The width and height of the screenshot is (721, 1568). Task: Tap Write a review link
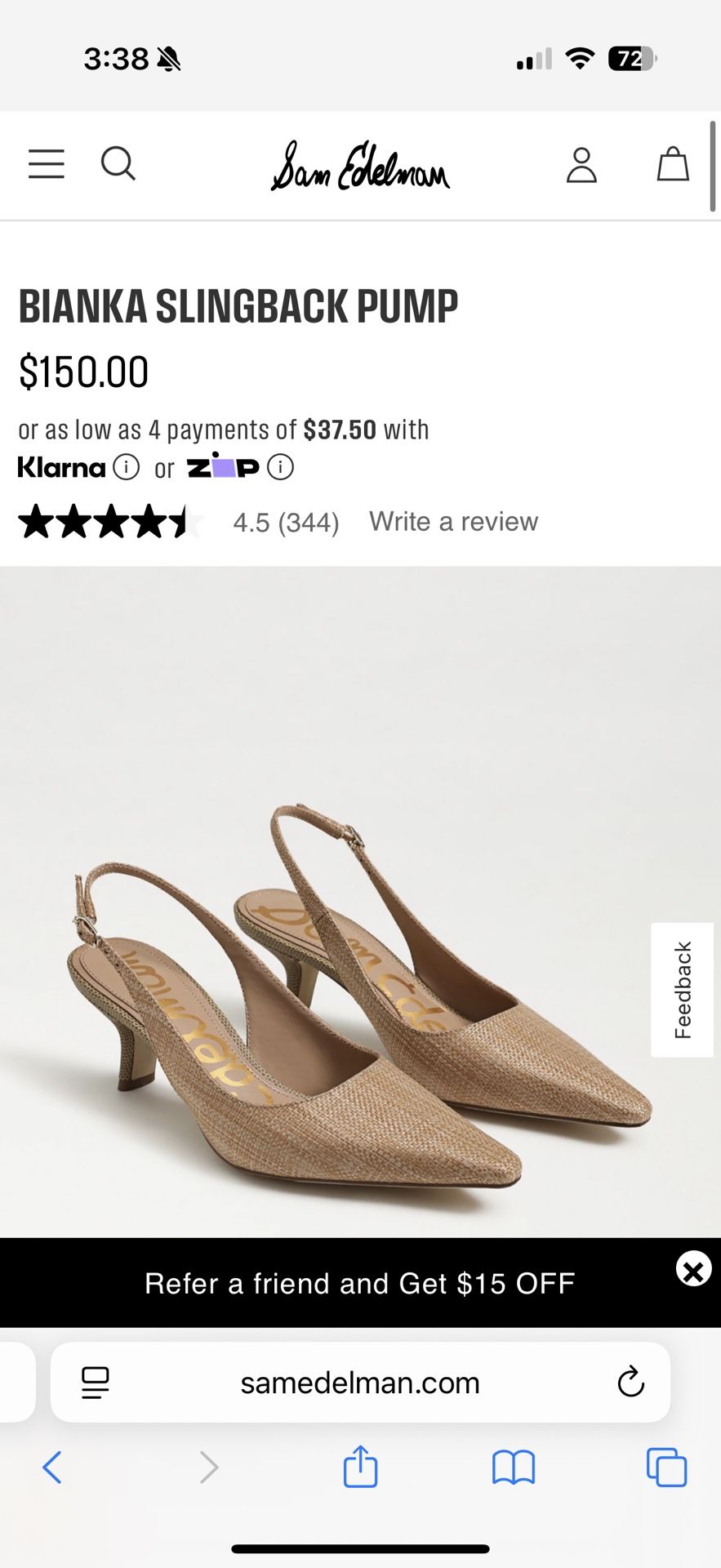click(453, 521)
